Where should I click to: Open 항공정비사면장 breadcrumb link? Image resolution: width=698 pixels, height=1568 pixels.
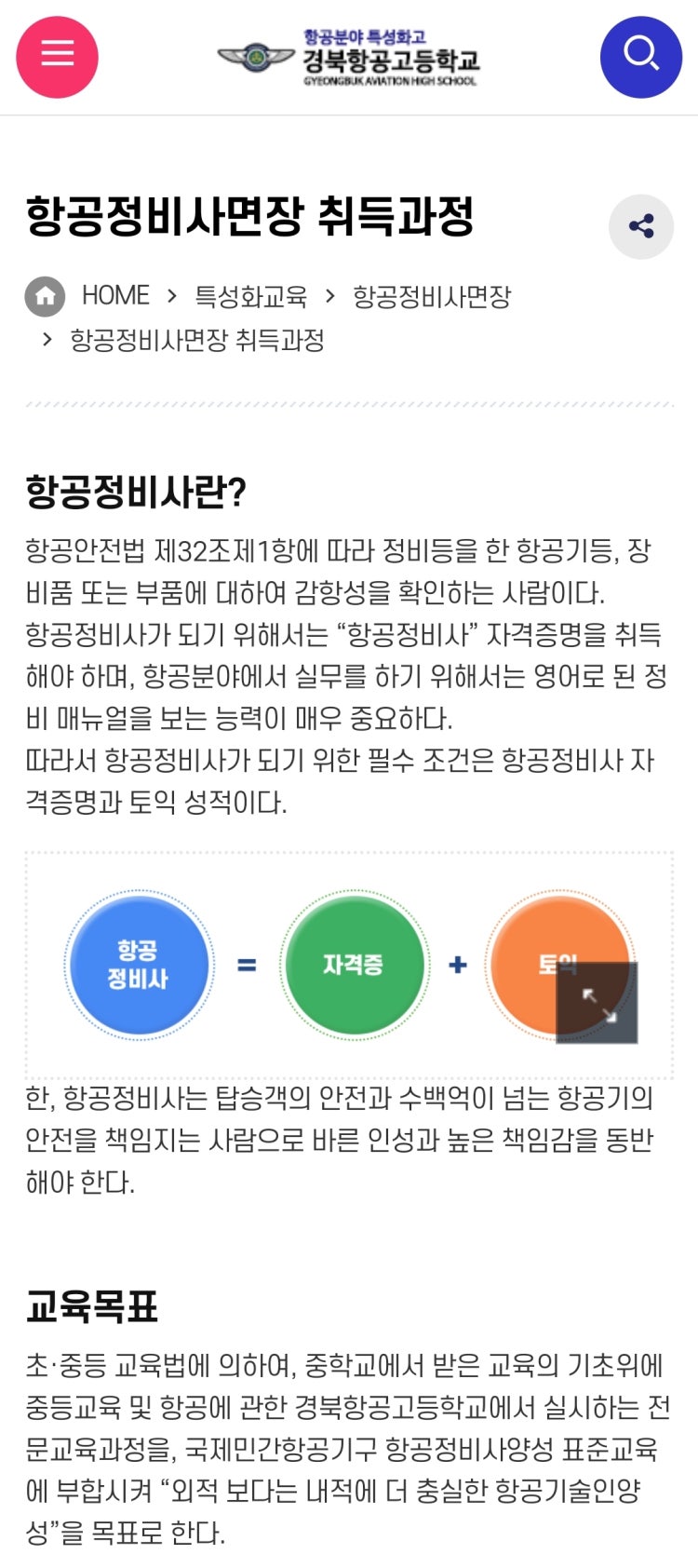pos(432,297)
